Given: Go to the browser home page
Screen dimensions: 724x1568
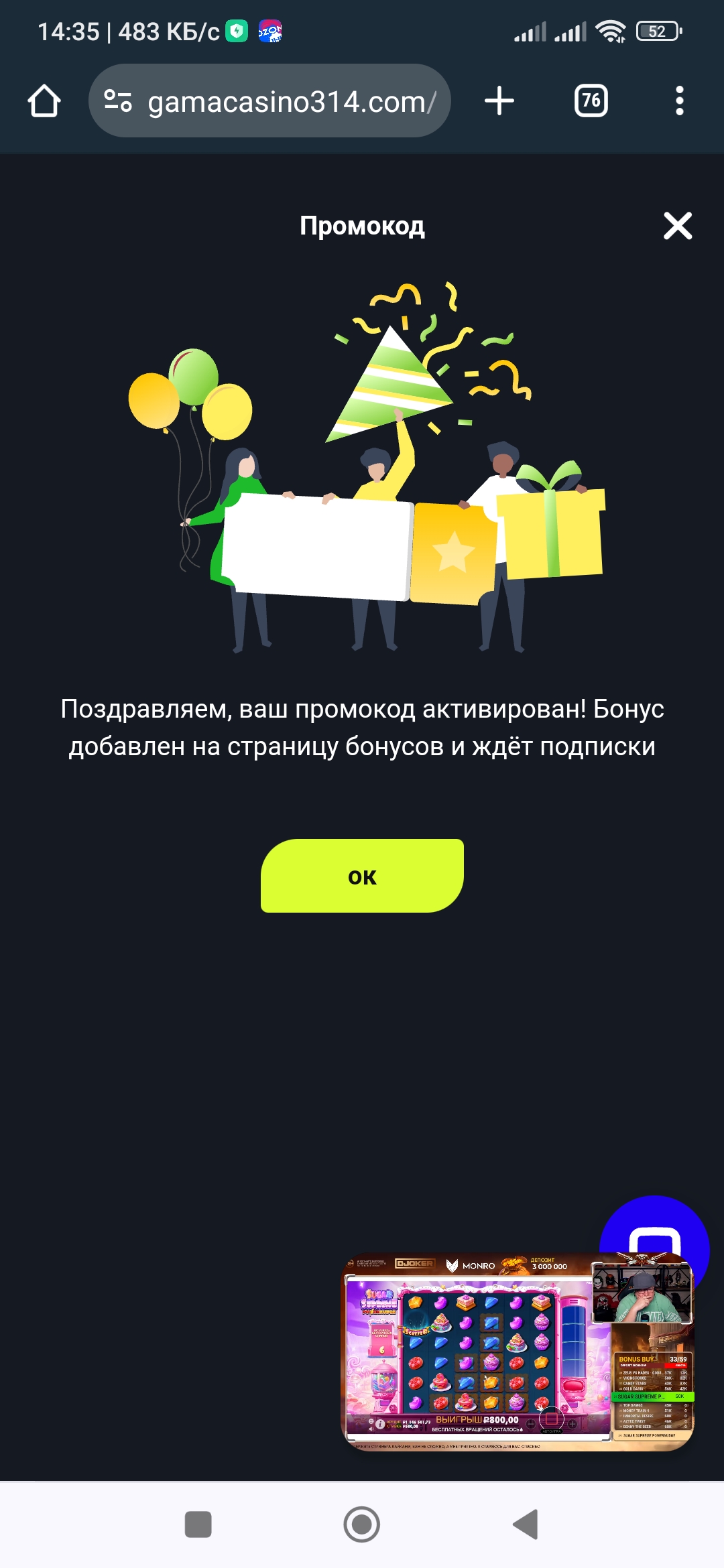Looking at the screenshot, I should point(44,101).
